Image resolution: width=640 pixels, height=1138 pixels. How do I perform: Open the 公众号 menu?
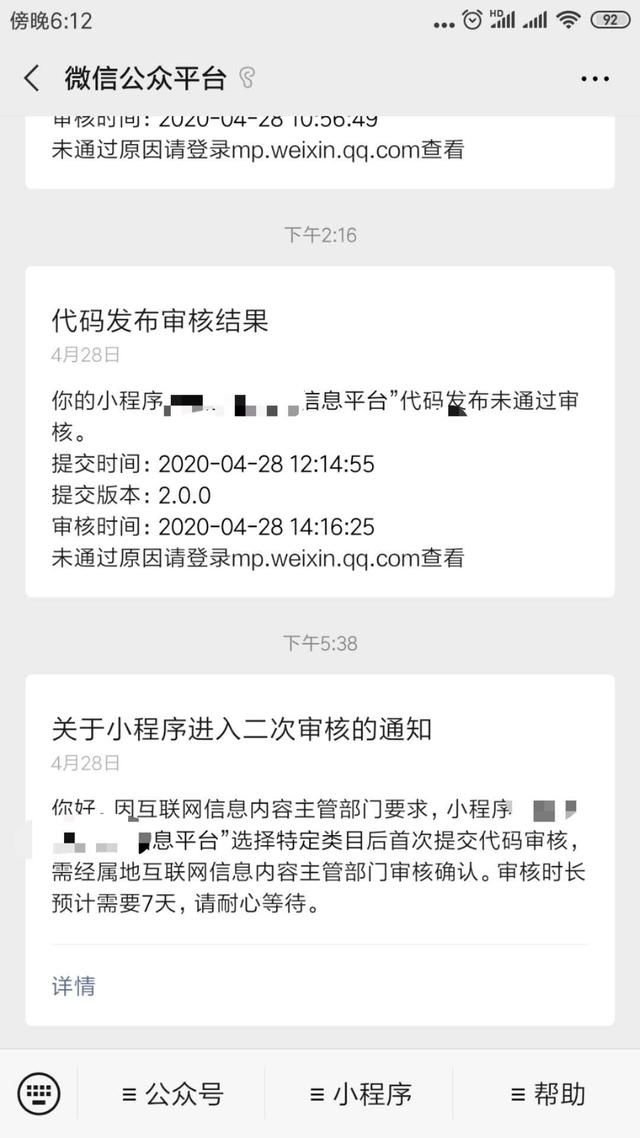pyautogui.click(x=172, y=1093)
